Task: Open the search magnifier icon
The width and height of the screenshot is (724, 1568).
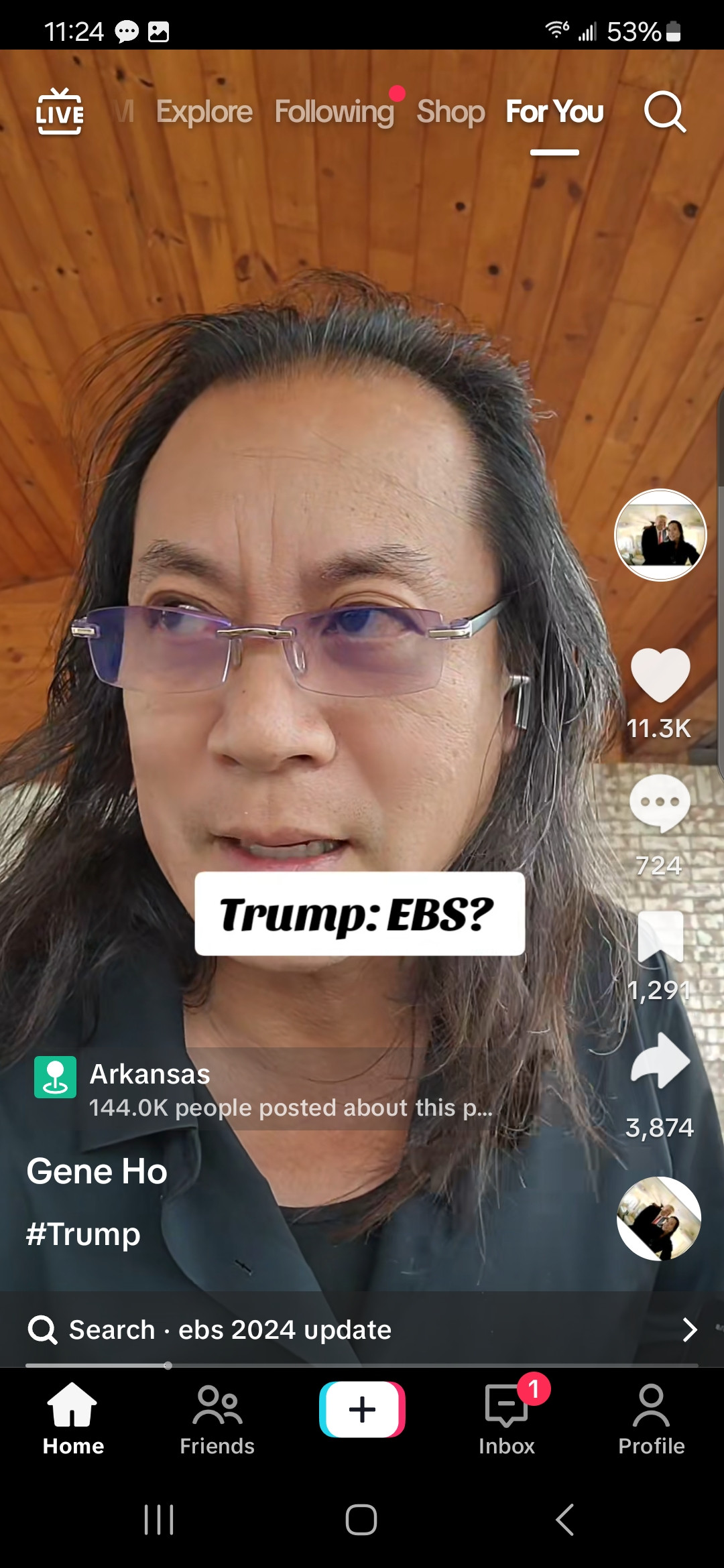Action: 664,112
